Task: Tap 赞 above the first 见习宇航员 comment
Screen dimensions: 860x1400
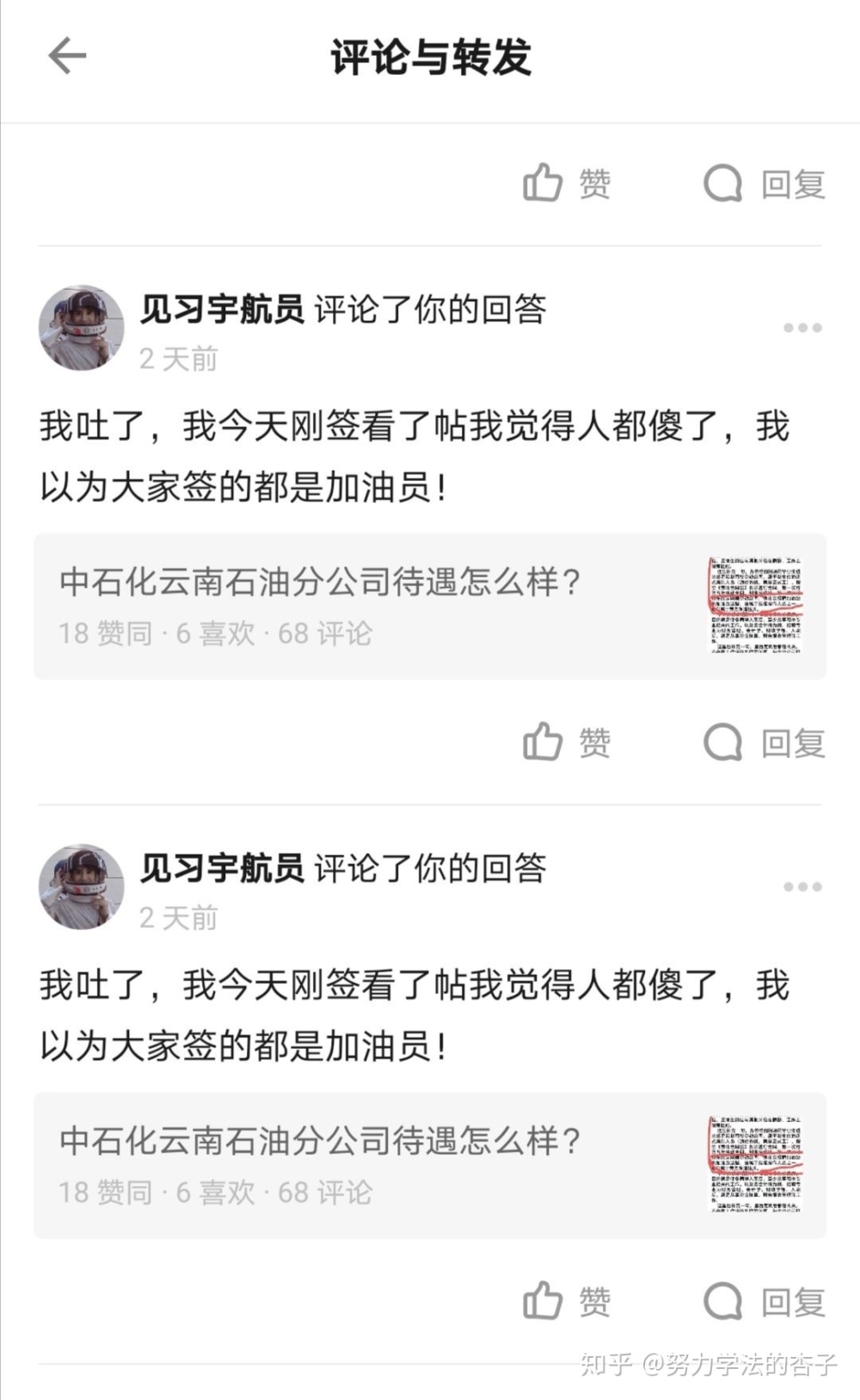Action: tap(567, 183)
